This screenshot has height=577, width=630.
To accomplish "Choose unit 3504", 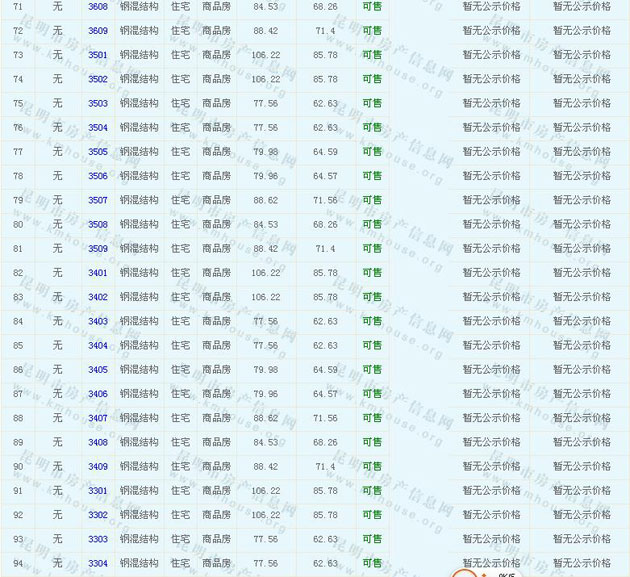I will tap(97, 128).
